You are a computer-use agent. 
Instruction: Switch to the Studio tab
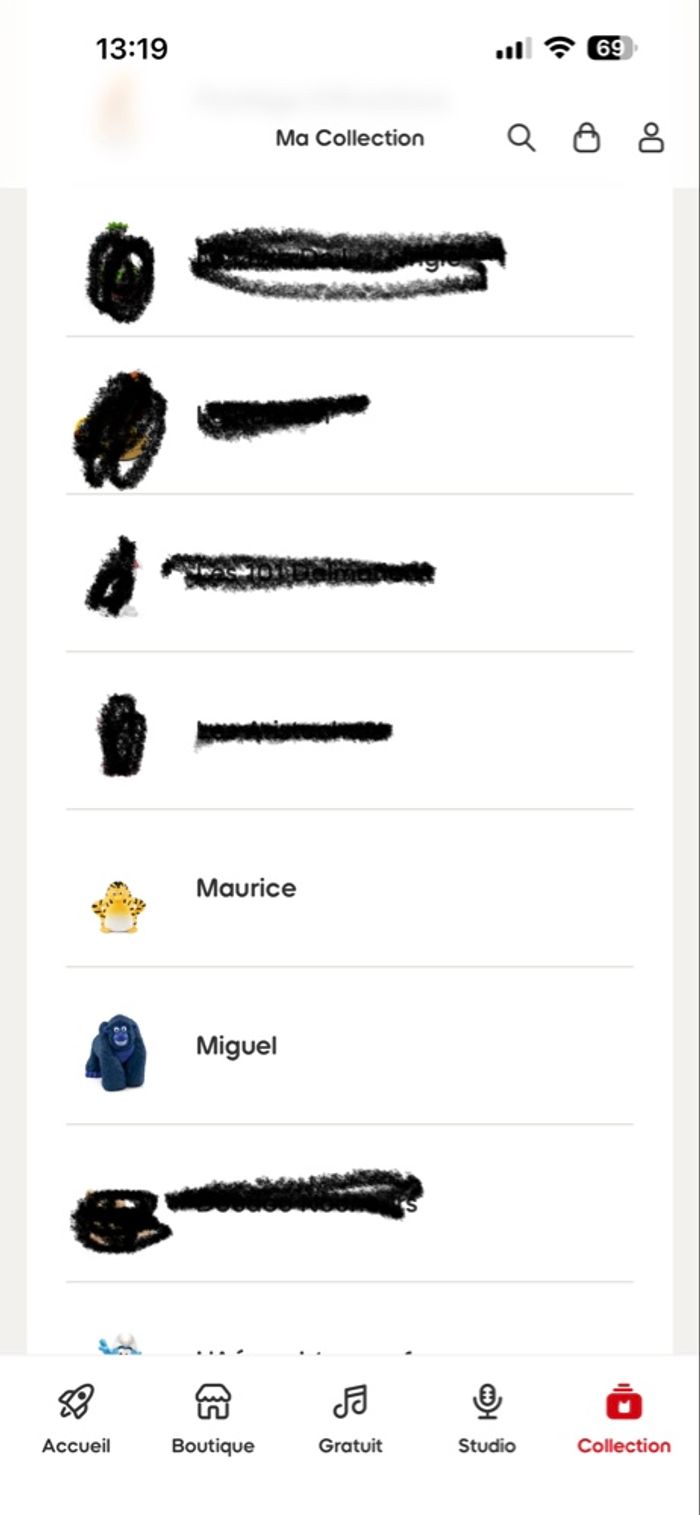point(487,1418)
